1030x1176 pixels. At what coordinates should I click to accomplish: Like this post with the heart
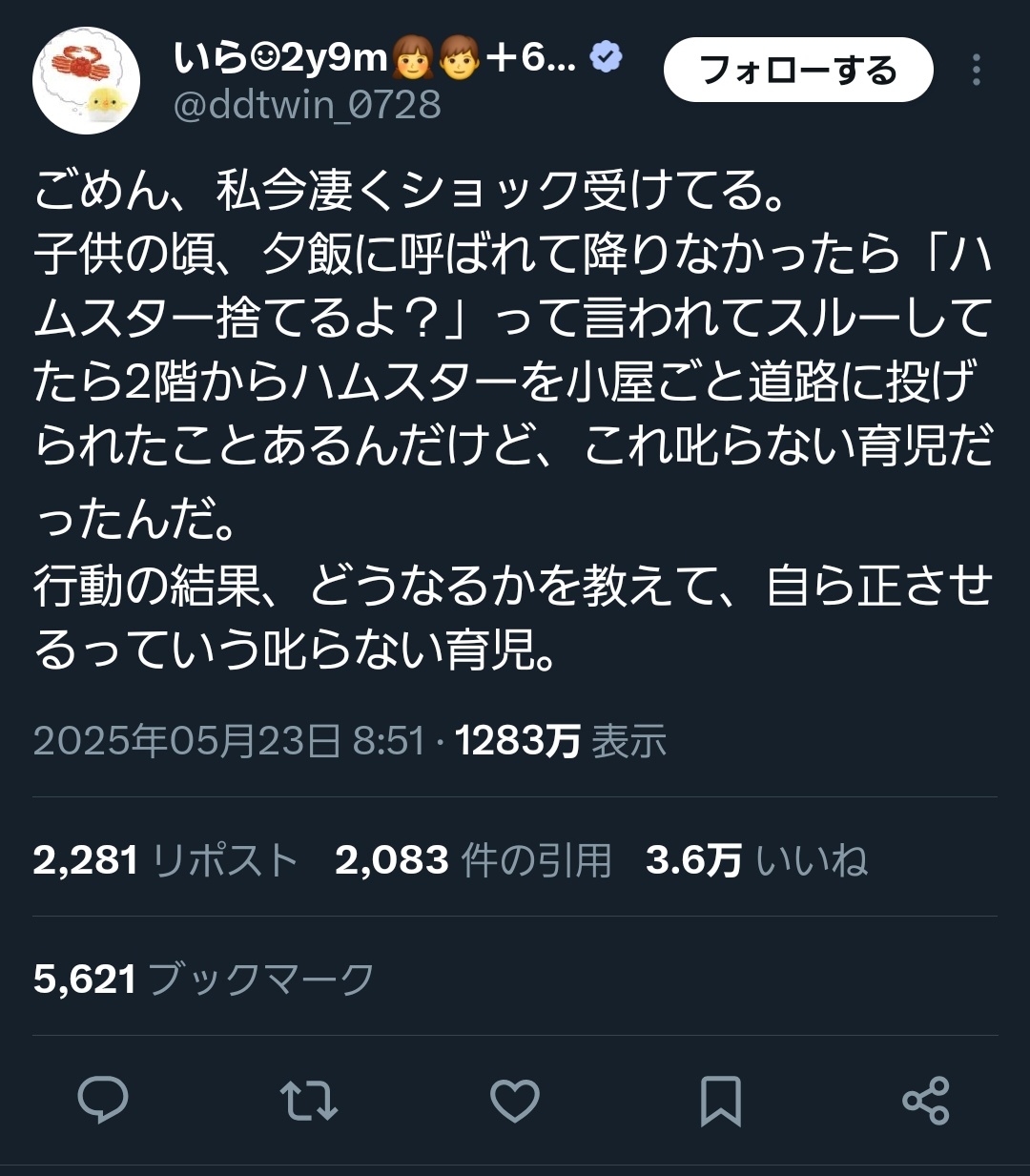point(515,1101)
